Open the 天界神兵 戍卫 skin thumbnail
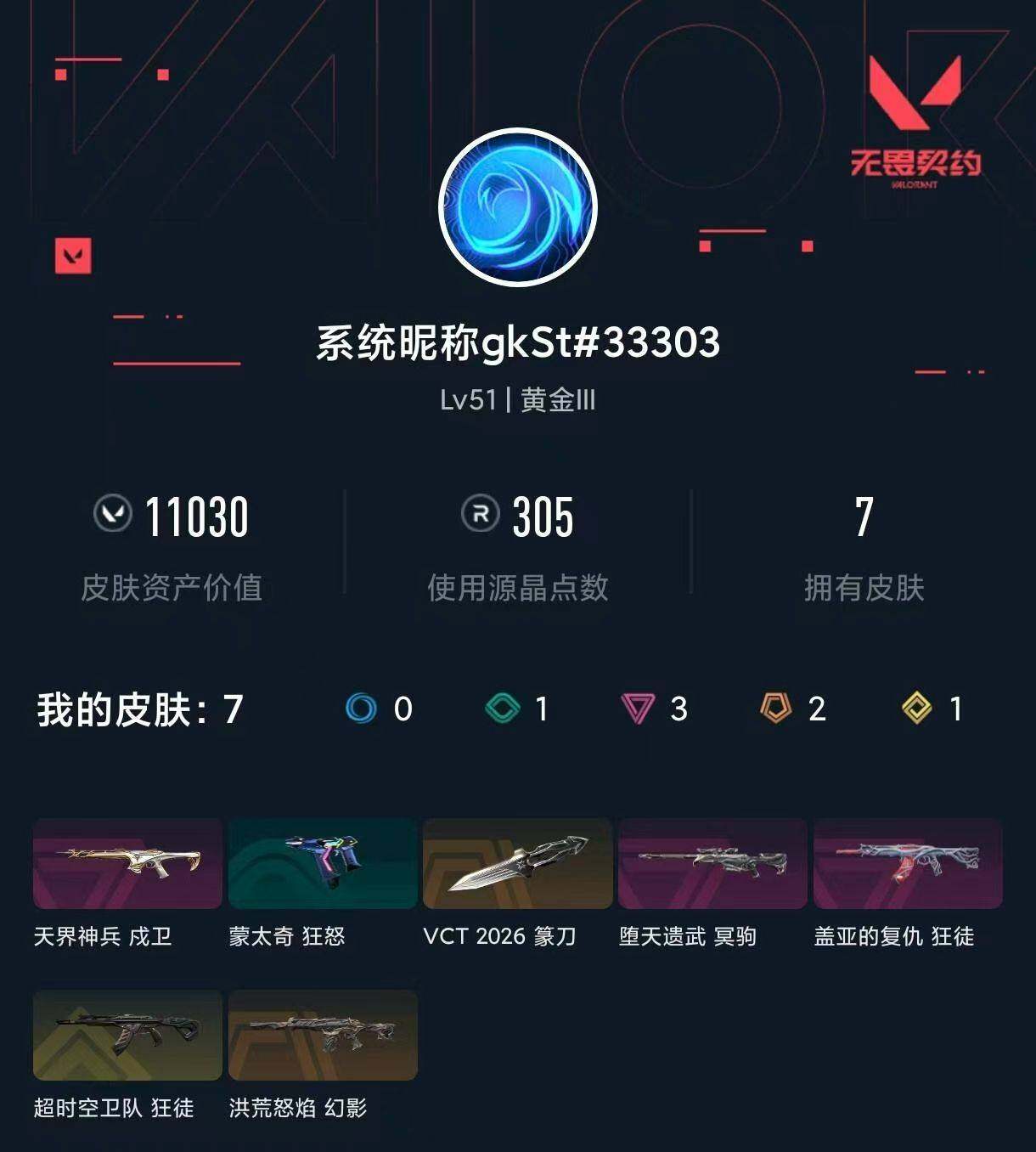 (x=127, y=864)
